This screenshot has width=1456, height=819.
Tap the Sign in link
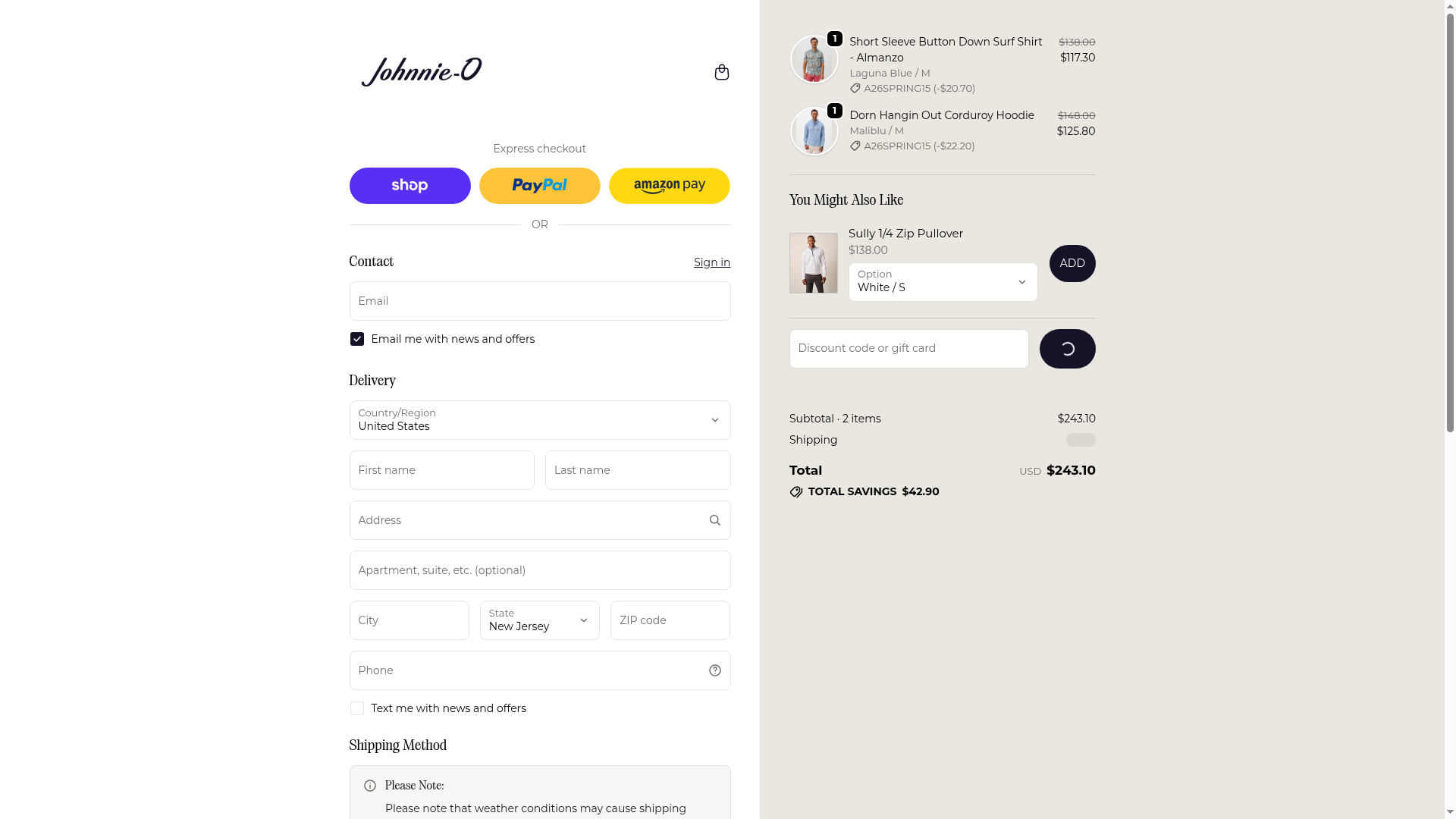(x=711, y=262)
